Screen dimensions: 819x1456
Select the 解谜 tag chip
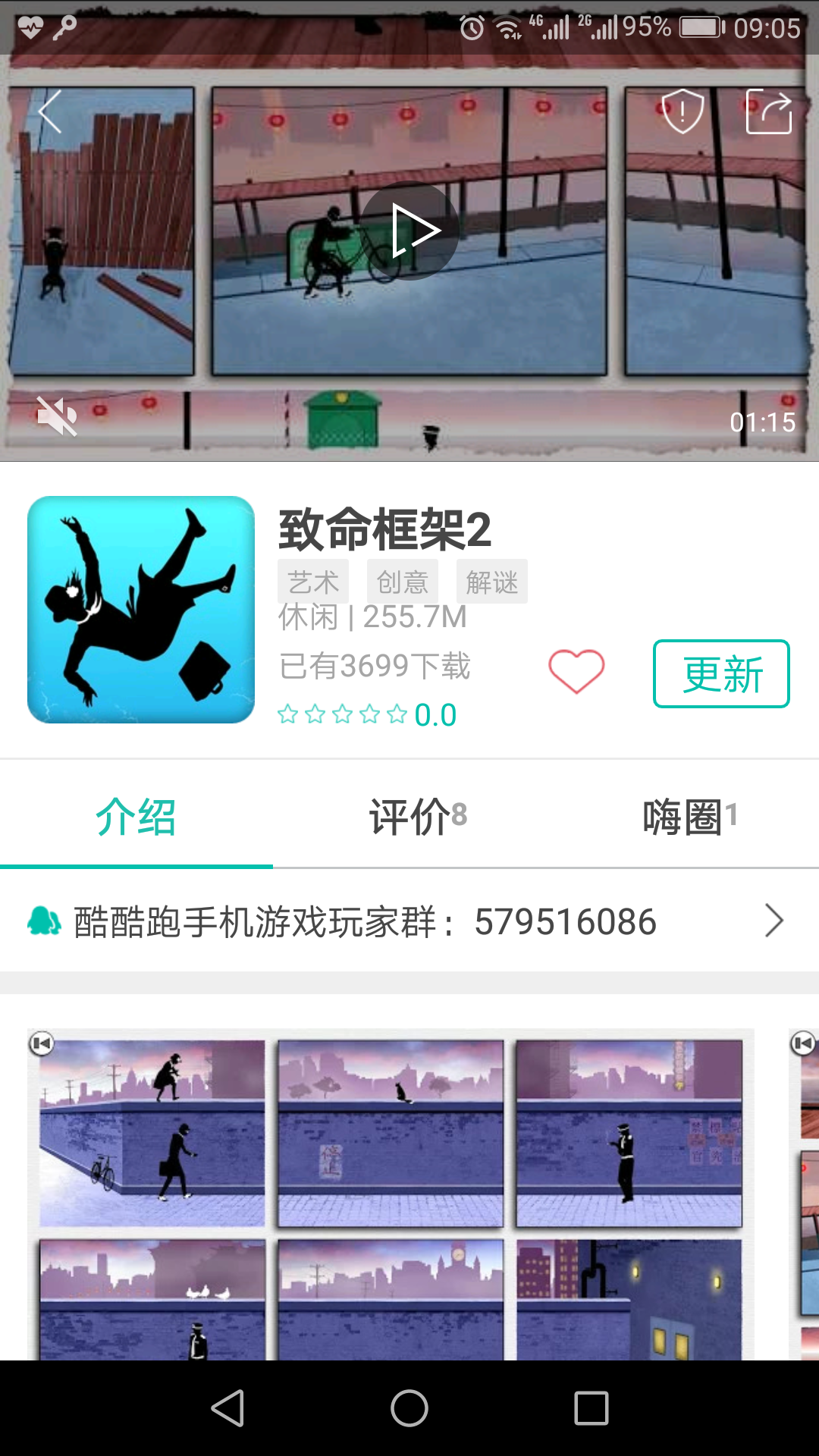pyautogui.click(x=491, y=582)
